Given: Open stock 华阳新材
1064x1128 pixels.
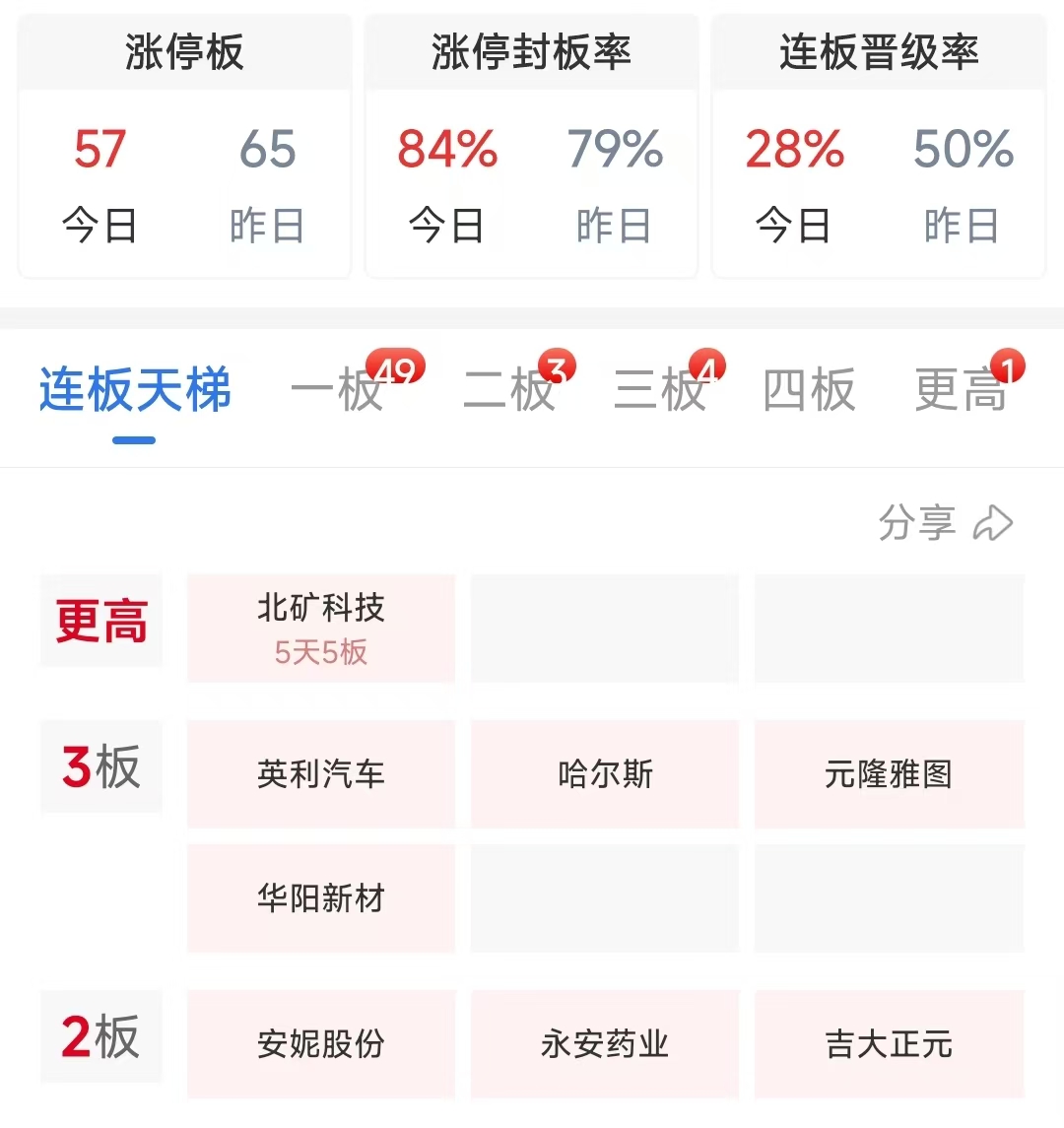Looking at the screenshot, I should point(321,898).
